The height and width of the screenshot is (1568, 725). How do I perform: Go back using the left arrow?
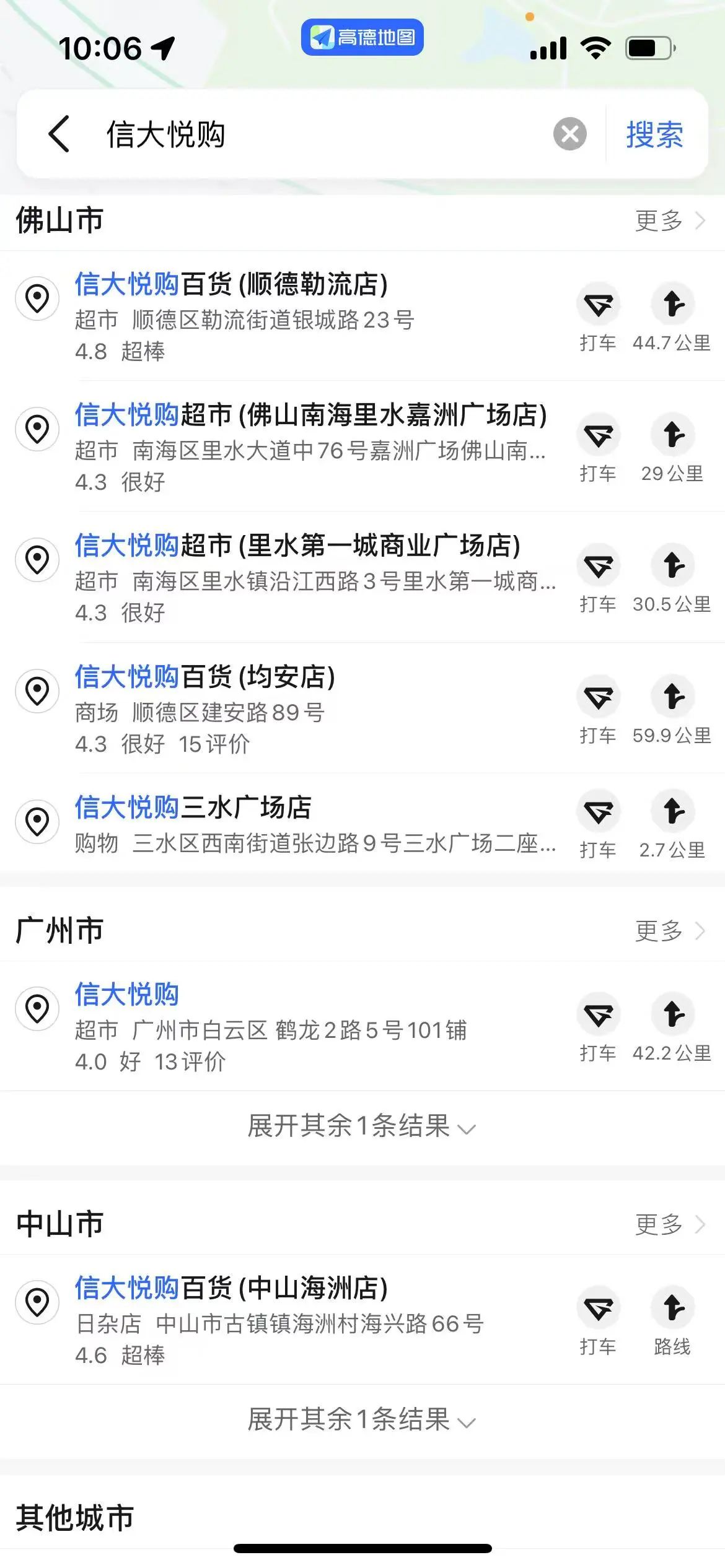coord(59,134)
